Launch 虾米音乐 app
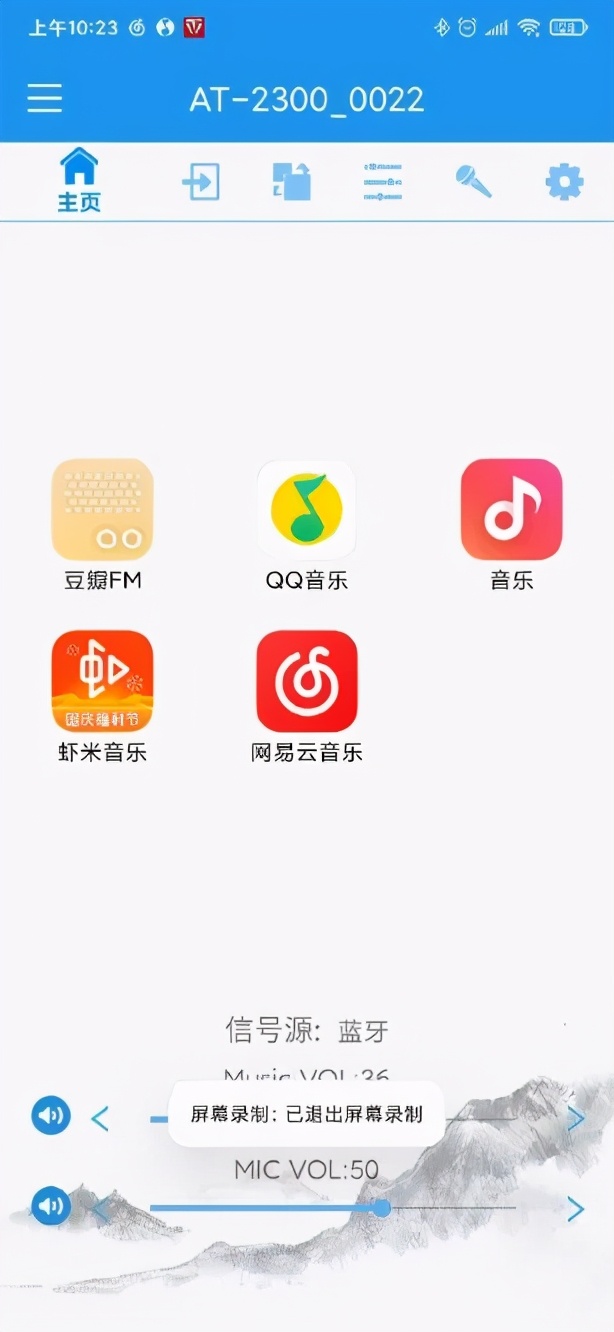Screen dimensions: 614x1332 click(102, 682)
